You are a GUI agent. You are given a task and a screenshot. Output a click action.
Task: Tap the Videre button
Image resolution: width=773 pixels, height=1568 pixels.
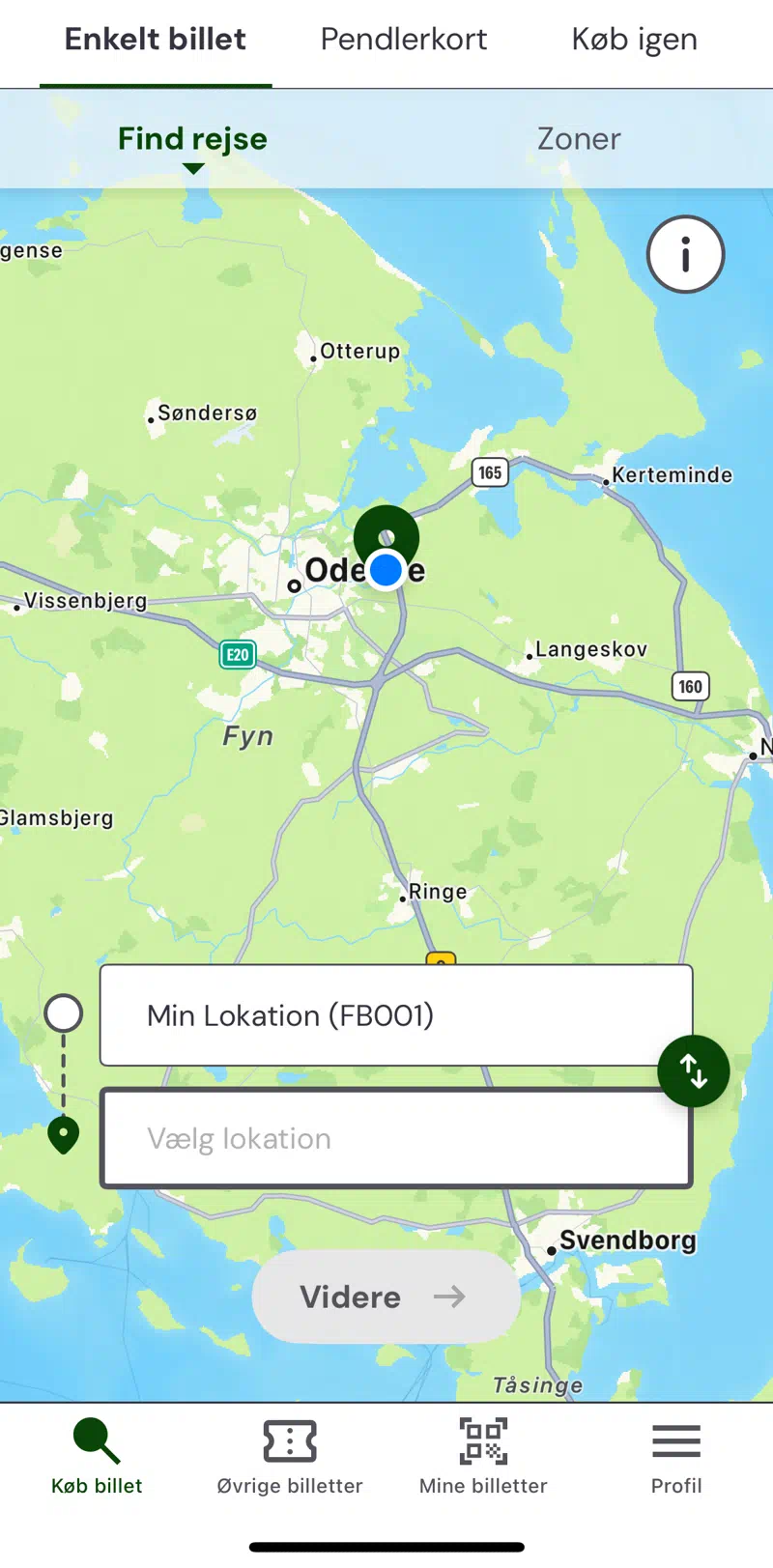(x=386, y=1297)
